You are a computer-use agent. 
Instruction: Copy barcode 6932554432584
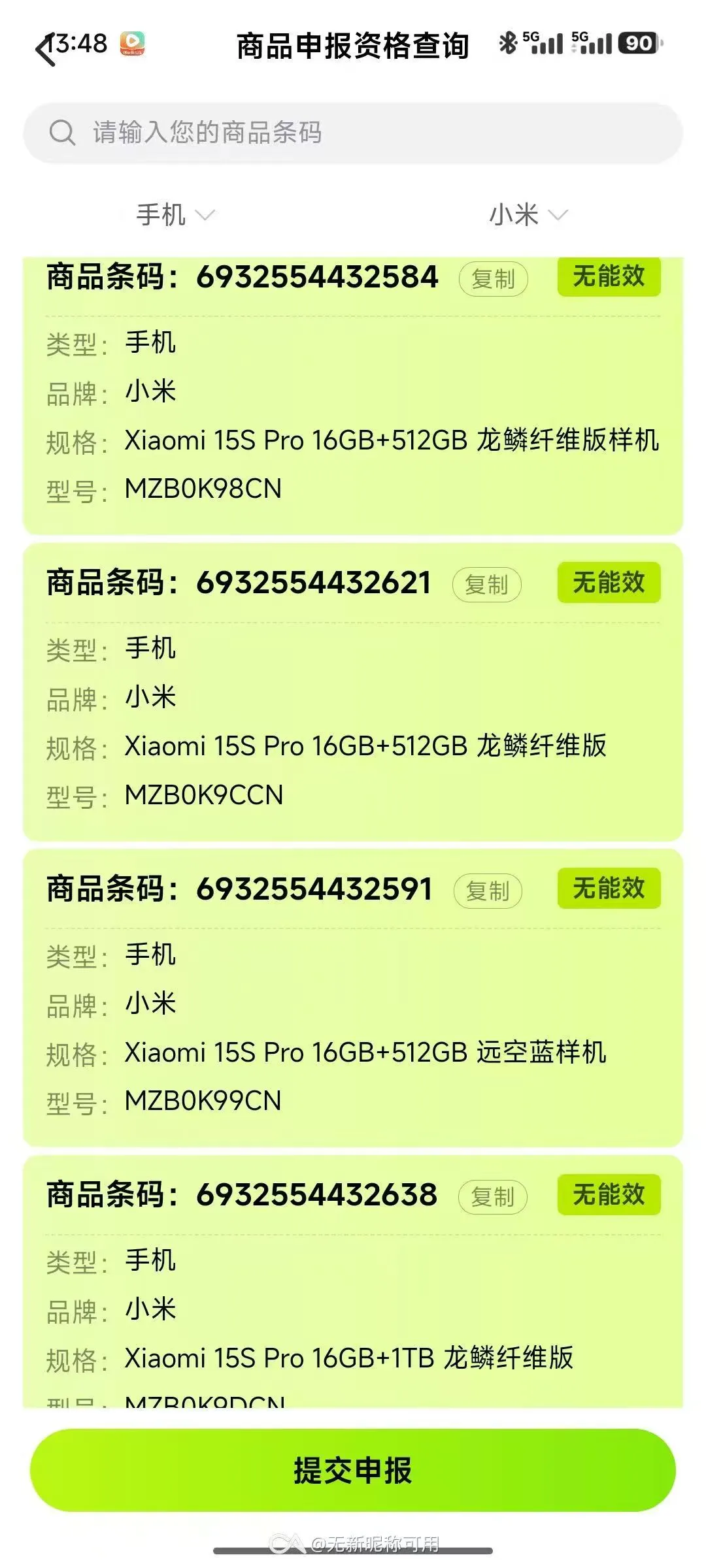click(x=494, y=279)
